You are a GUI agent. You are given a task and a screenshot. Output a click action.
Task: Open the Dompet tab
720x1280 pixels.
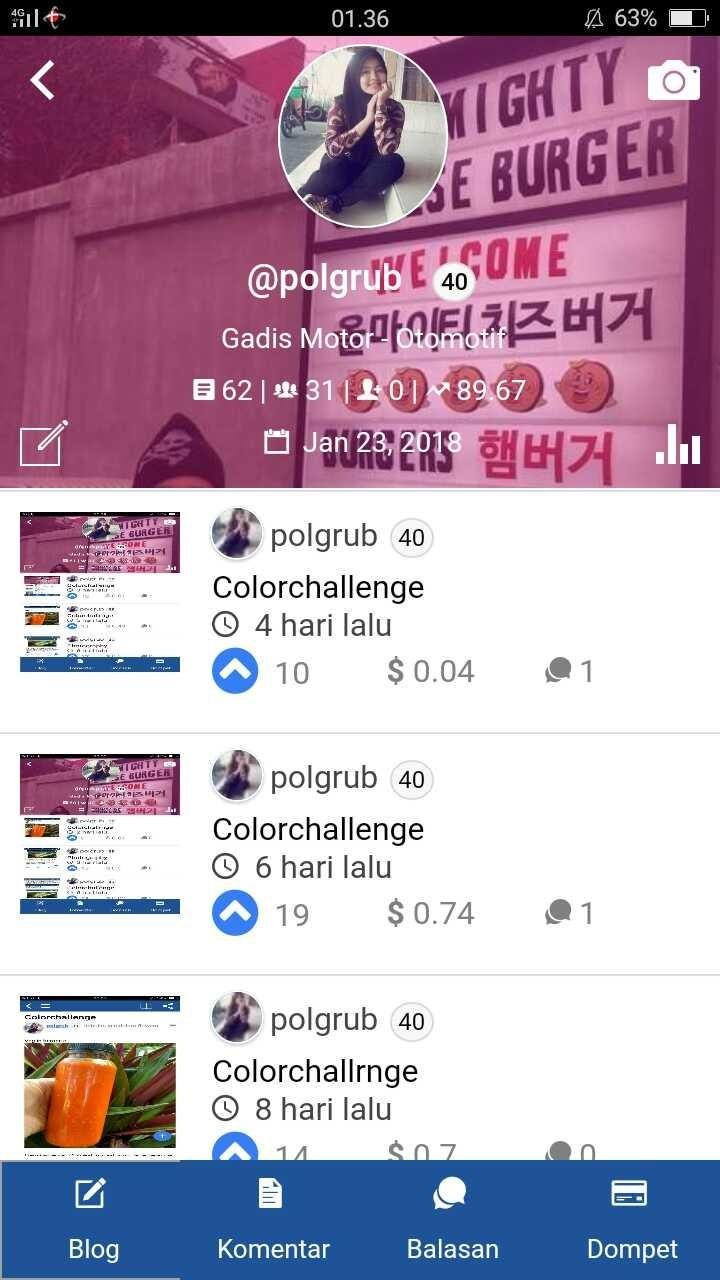coord(631,1220)
